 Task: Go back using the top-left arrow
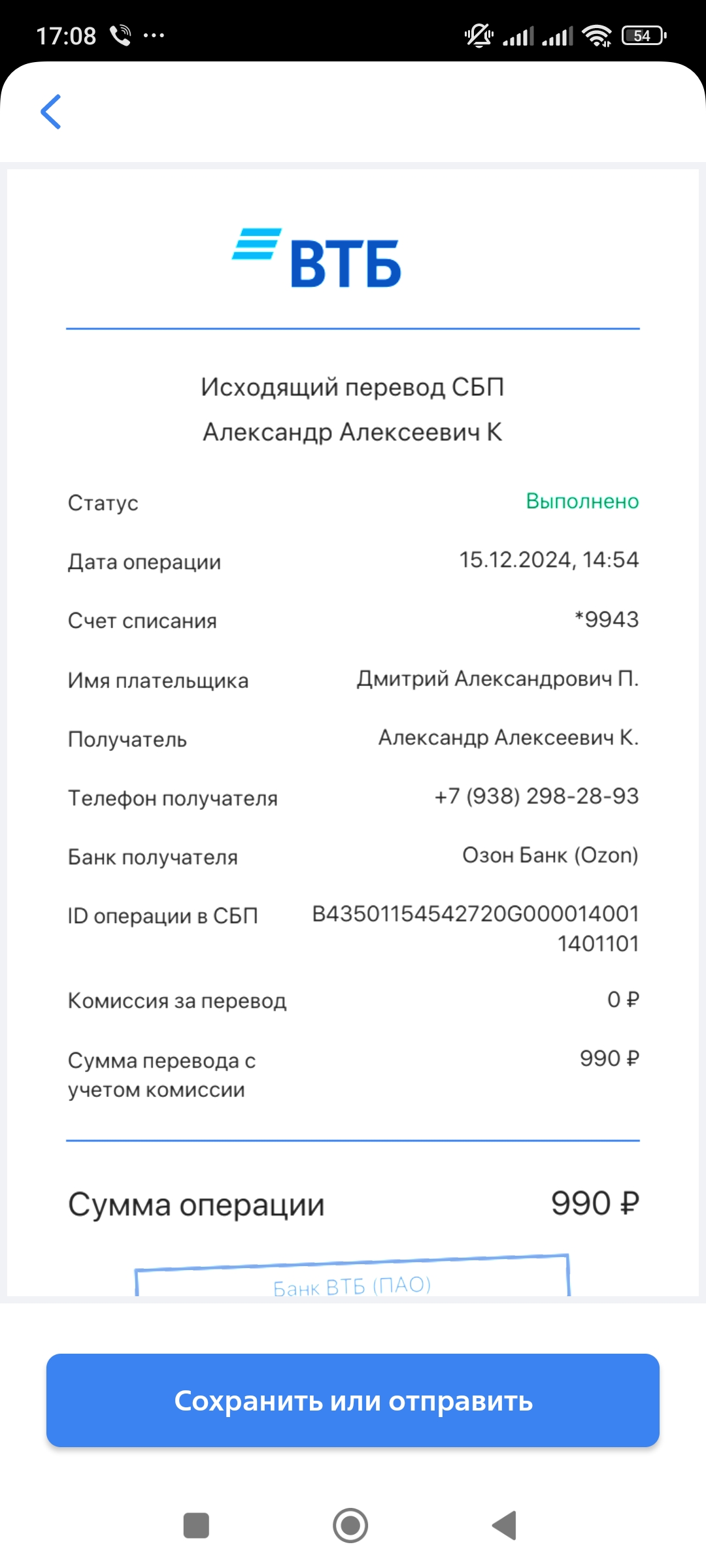click(51, 112)
